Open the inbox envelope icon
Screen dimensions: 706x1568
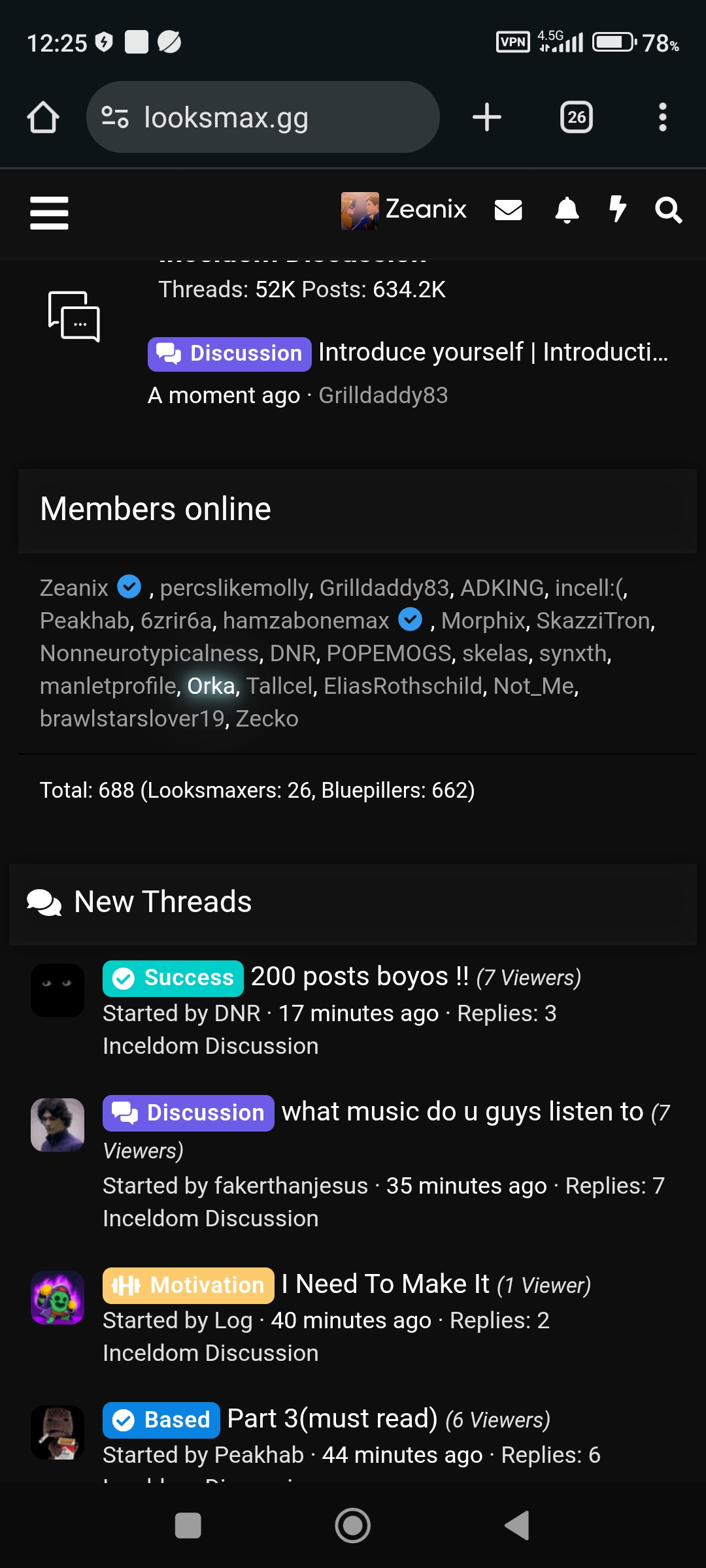point(508,210)
